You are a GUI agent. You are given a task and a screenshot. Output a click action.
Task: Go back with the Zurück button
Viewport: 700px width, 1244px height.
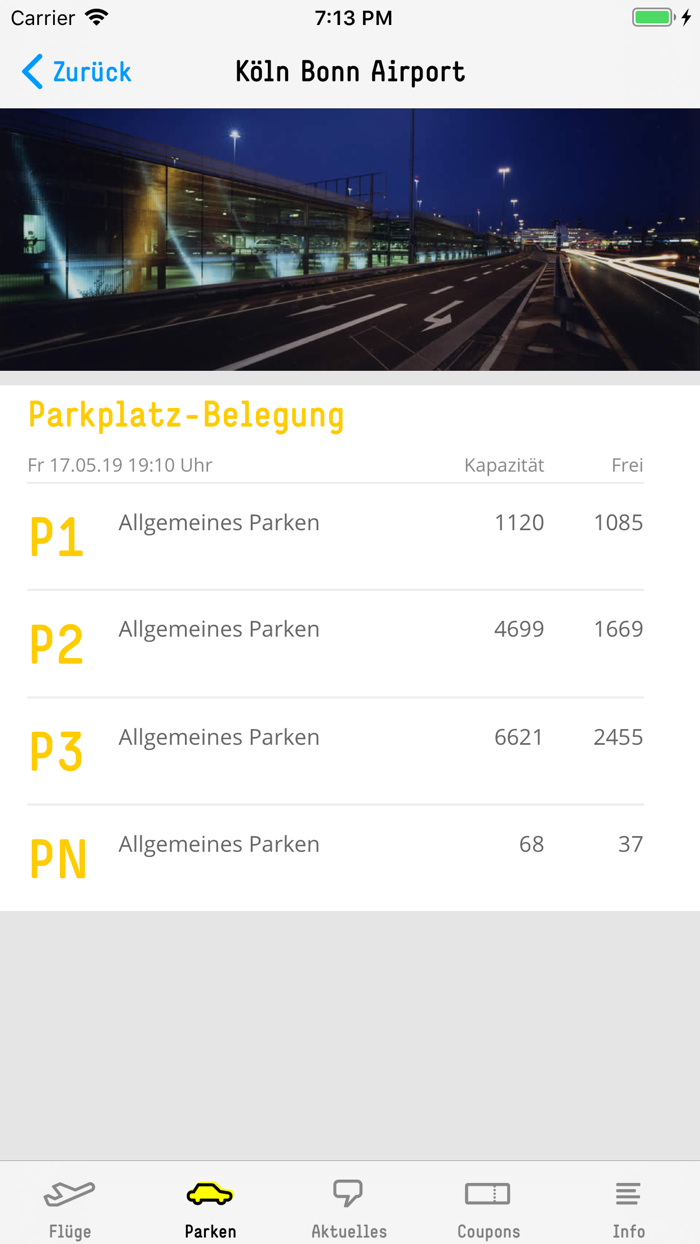click(x=76, y=72)
